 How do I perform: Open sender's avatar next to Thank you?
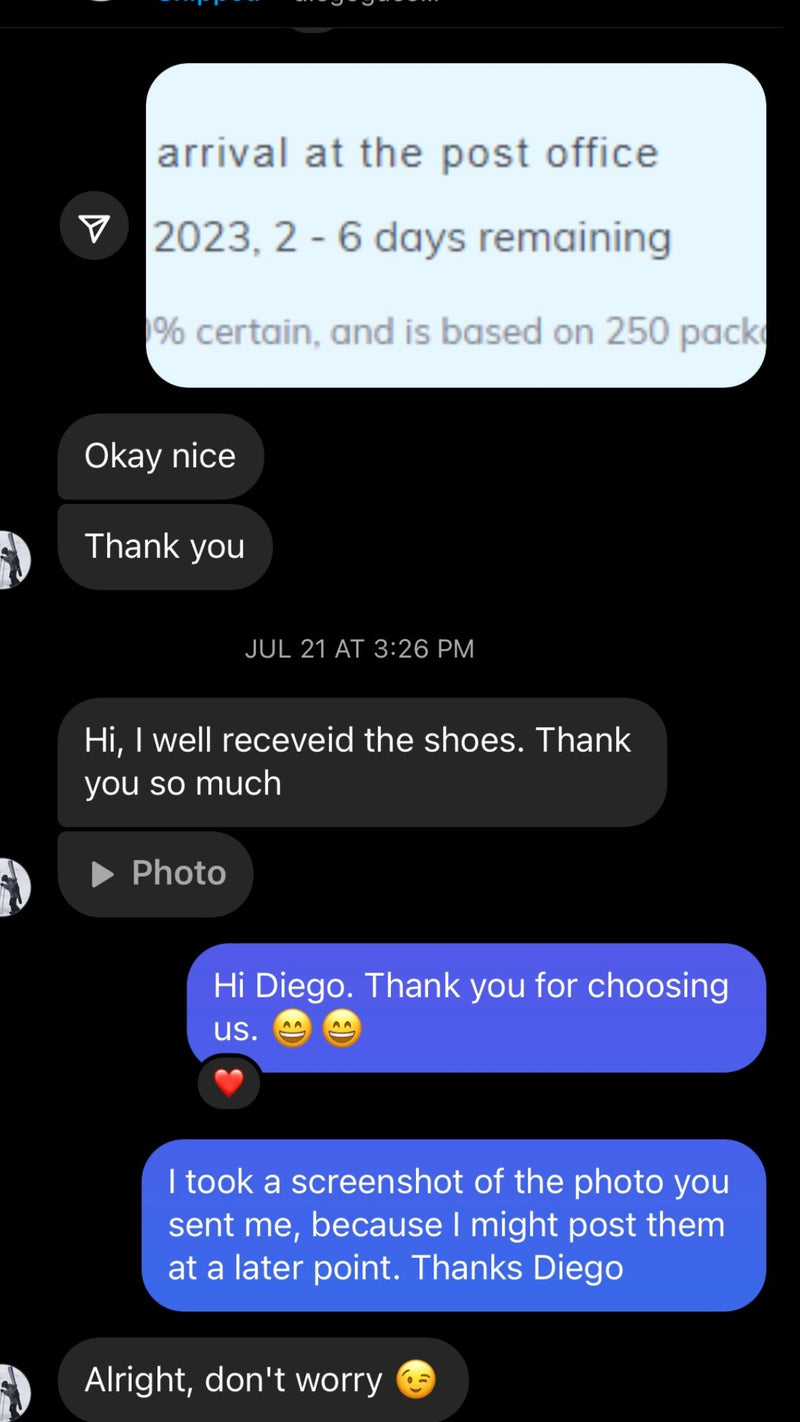pos(14,559)
